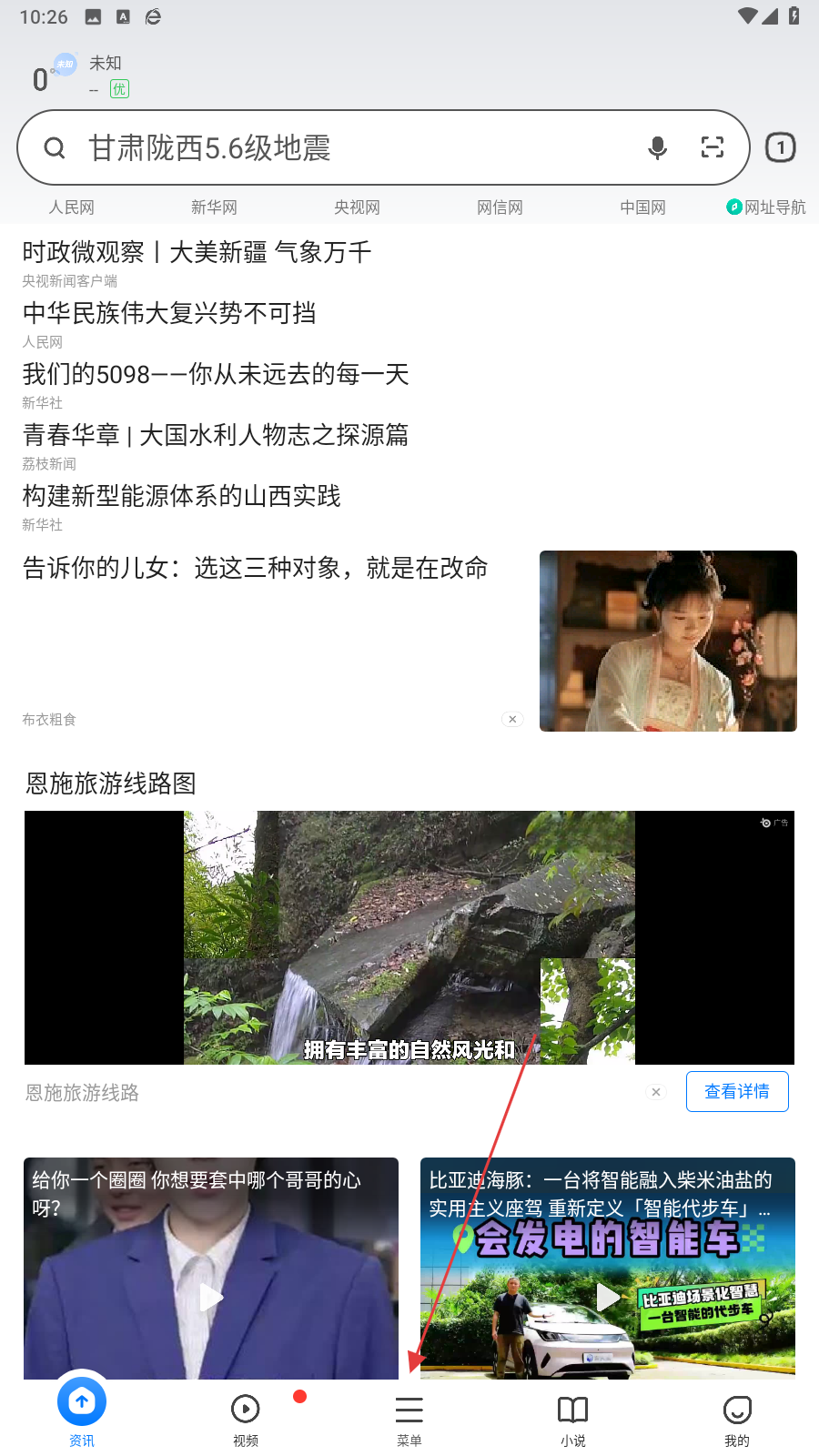Dismiss the 布衣粗食 ad article
Viewport: 819px width, 1456px height.
pyautogui.click(x=512, y=719)
